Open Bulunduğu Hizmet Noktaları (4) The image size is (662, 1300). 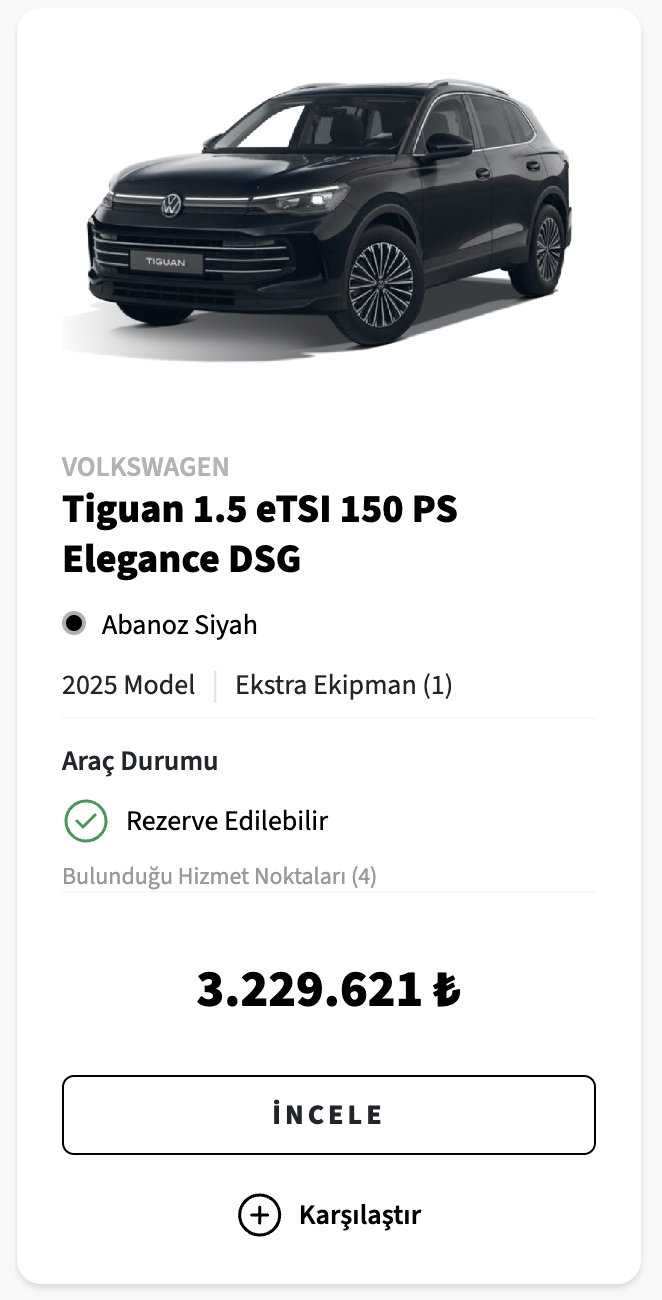point(219,876)
